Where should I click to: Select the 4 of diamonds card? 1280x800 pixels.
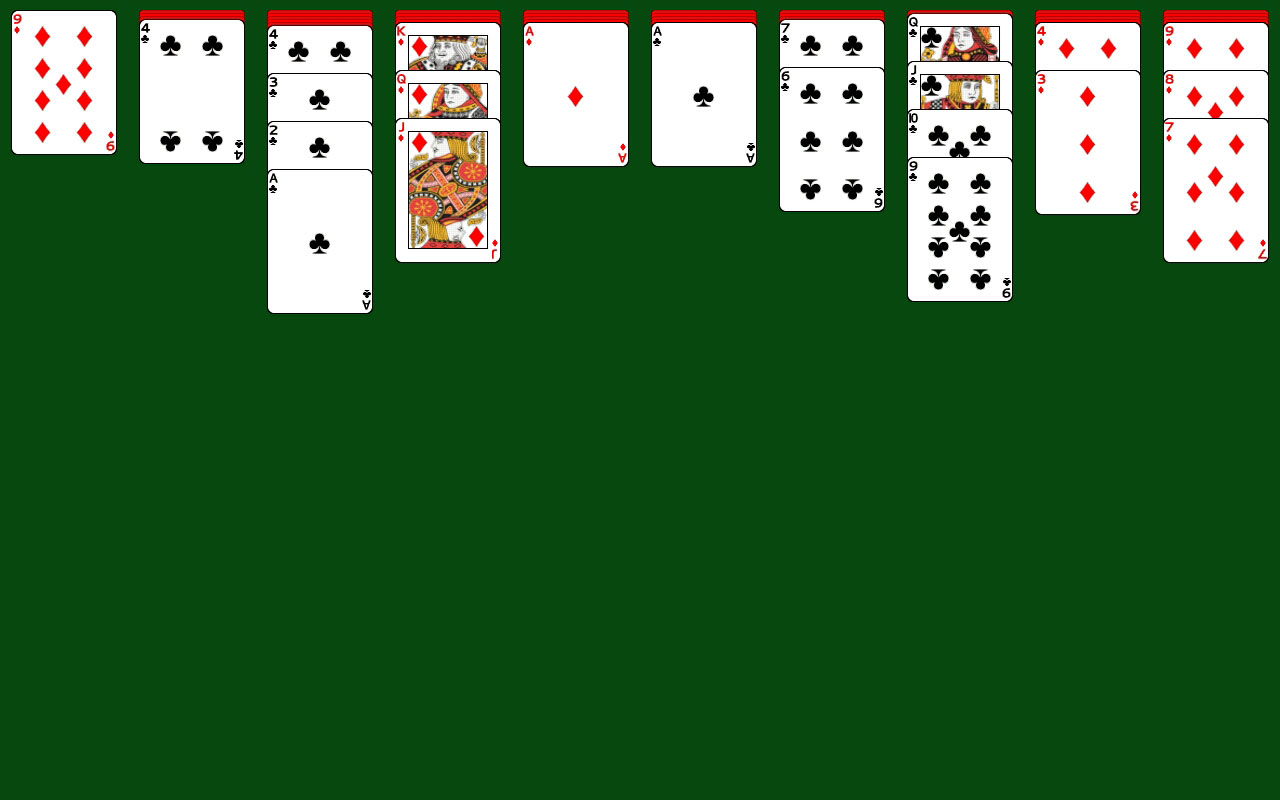point(1088,46)
